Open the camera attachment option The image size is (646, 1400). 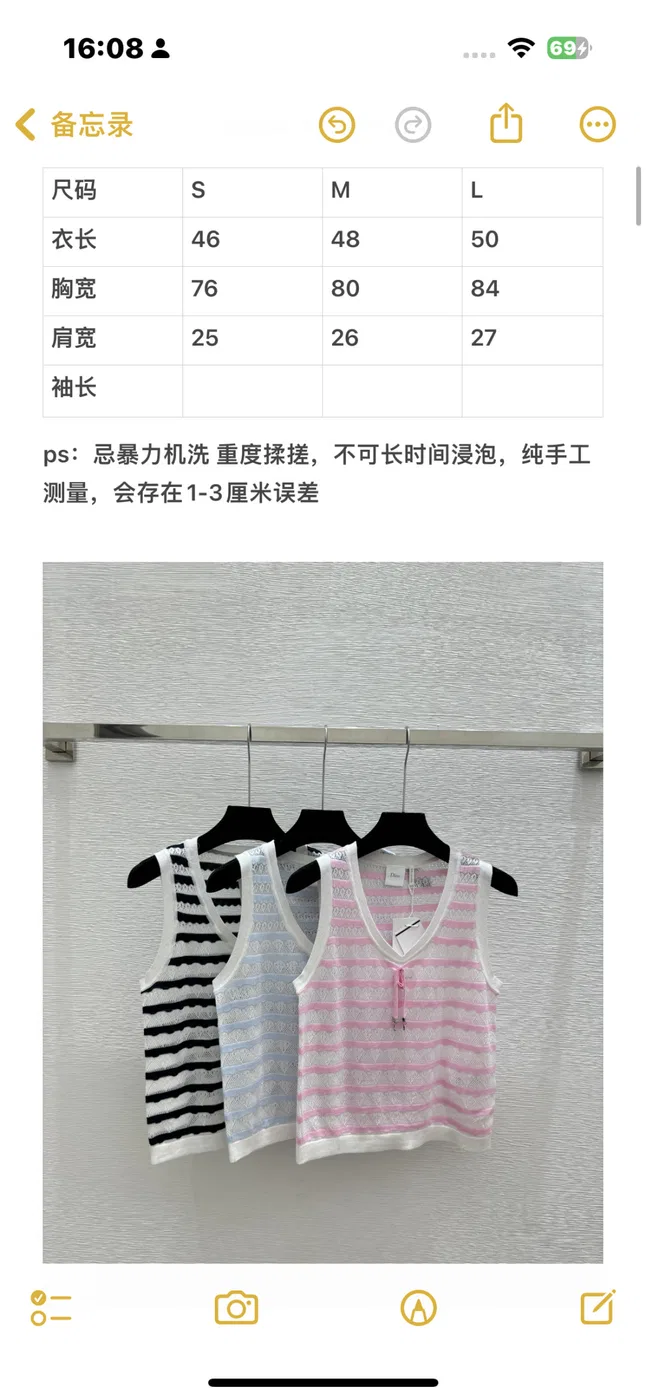coord(237,1307)
